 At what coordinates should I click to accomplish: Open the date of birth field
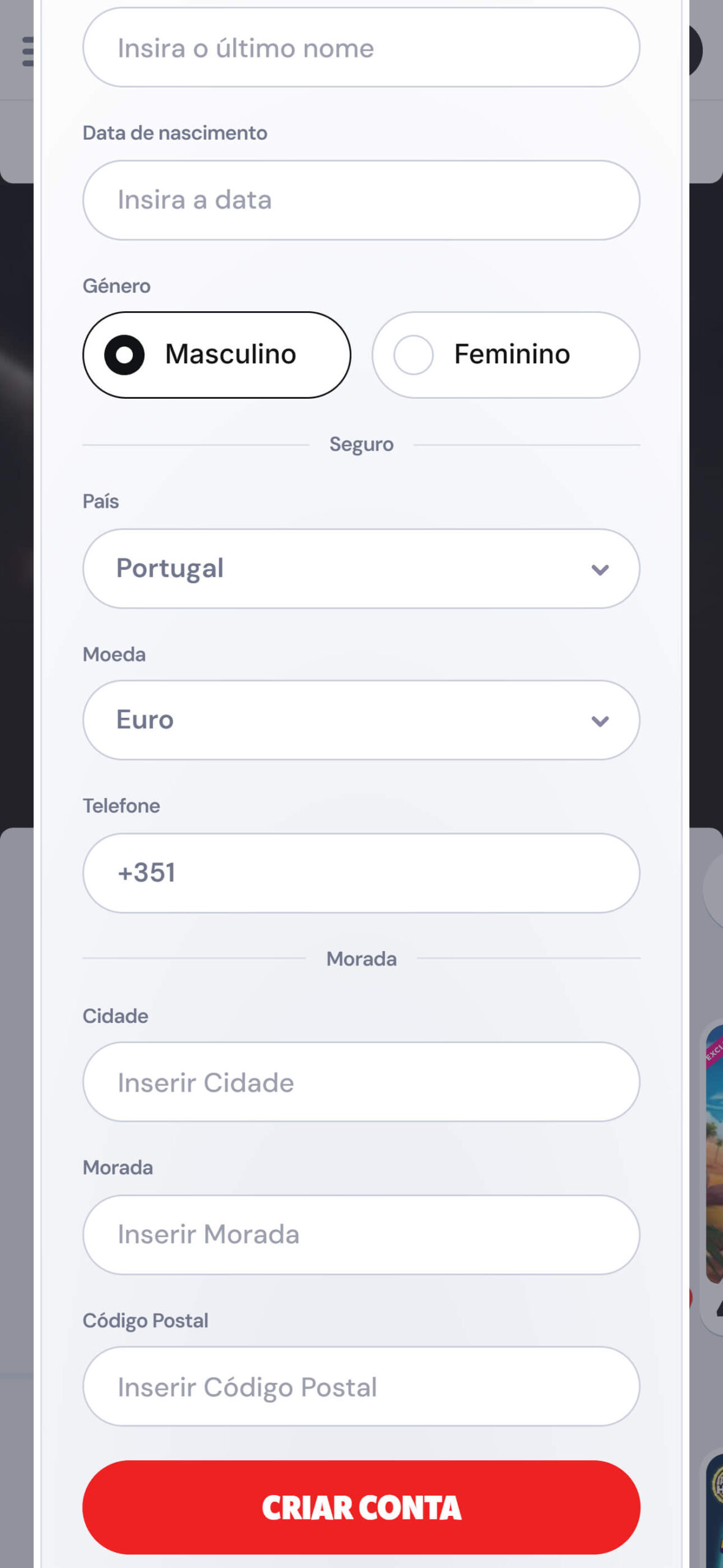[361, 200]
